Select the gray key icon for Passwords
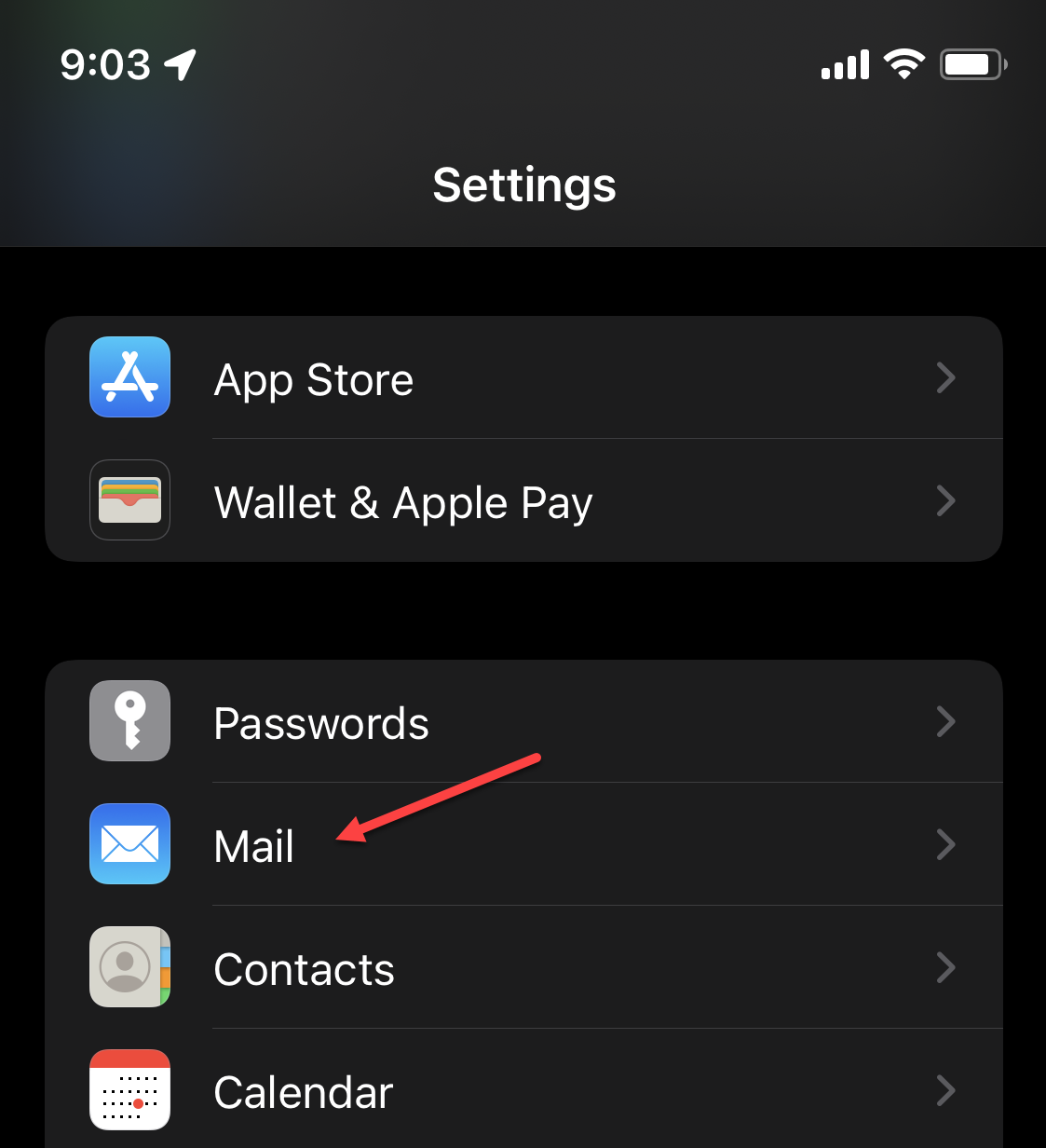This screenshot has width=1046, height=1148. 129,720
